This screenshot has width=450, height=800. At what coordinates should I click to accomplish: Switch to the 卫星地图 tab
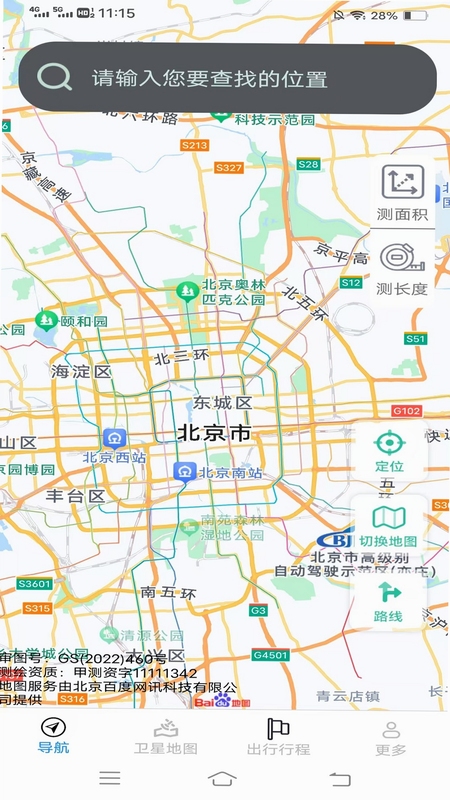pos(166,737)
